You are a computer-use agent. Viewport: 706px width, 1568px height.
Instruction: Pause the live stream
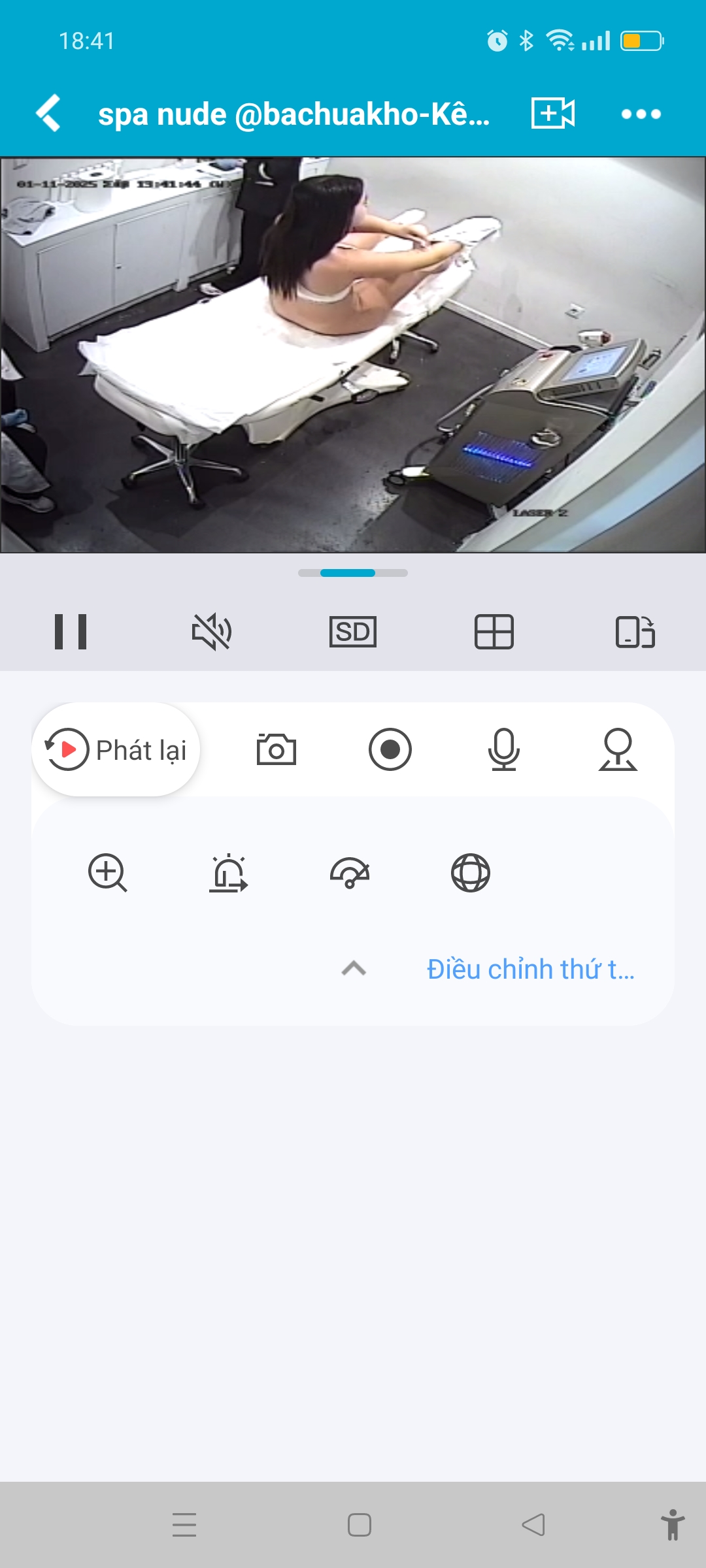pyautogui.click(x=71, y=632)
